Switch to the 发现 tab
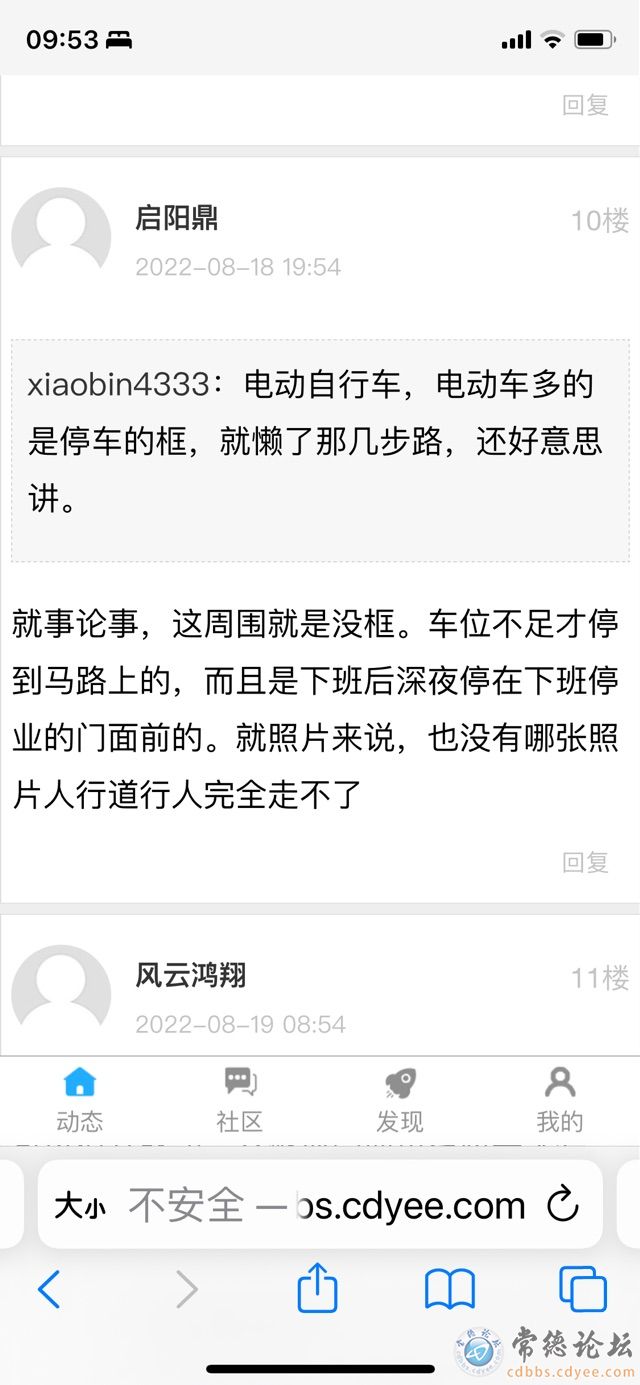 [x=400, y=1100]
